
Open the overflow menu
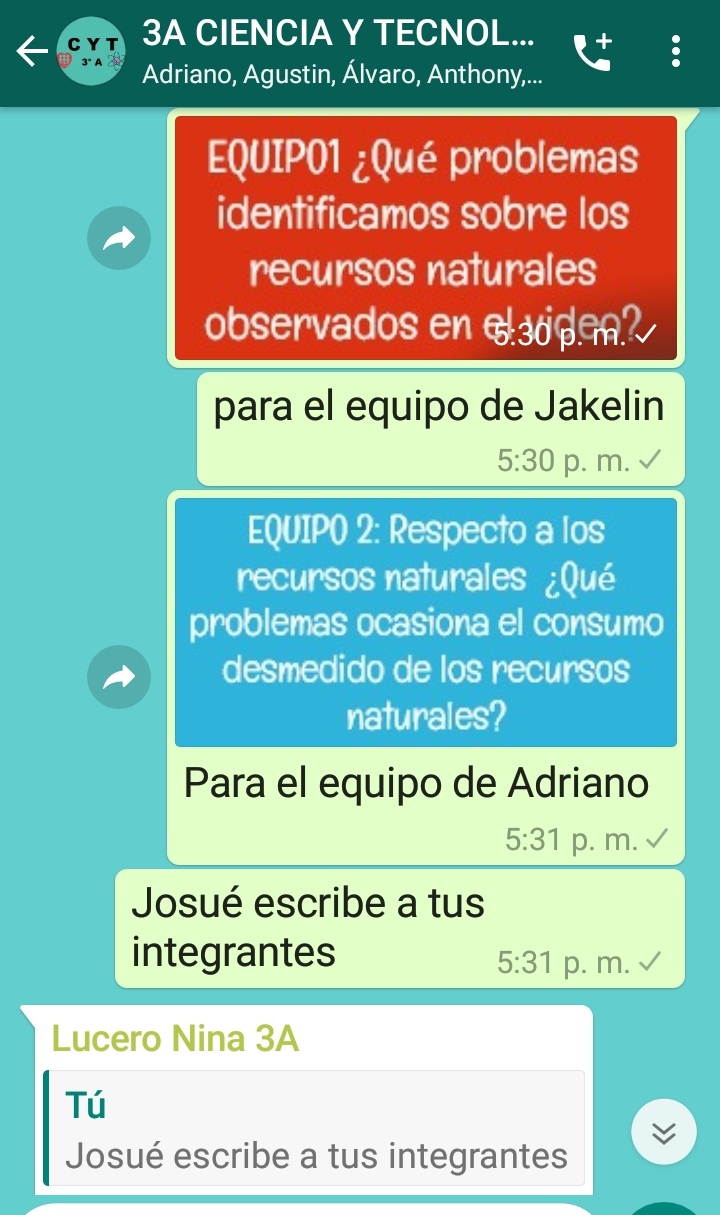676,52
